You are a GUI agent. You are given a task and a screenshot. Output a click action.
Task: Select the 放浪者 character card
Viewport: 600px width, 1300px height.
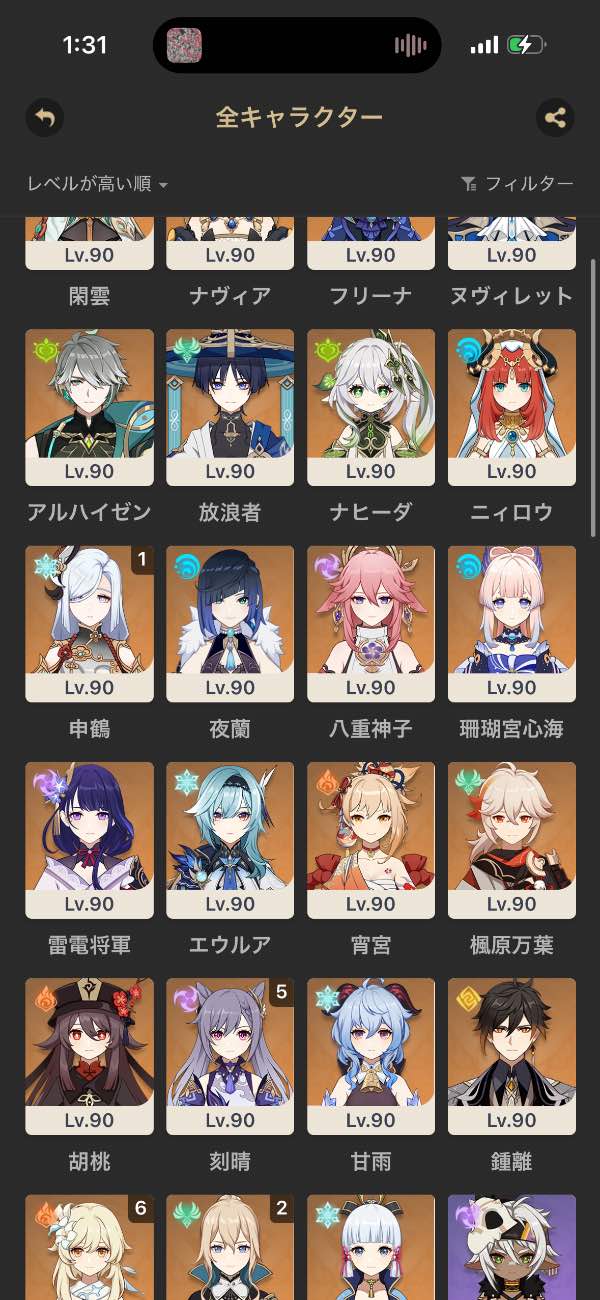pyautogui.click(x=230, y=407)
